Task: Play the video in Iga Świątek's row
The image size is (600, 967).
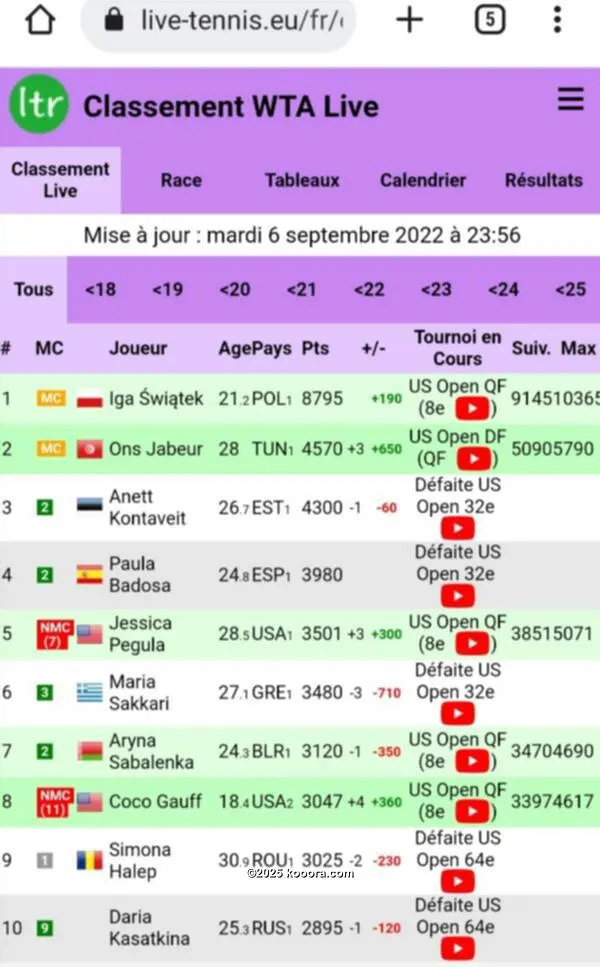Action: (472, 409)
